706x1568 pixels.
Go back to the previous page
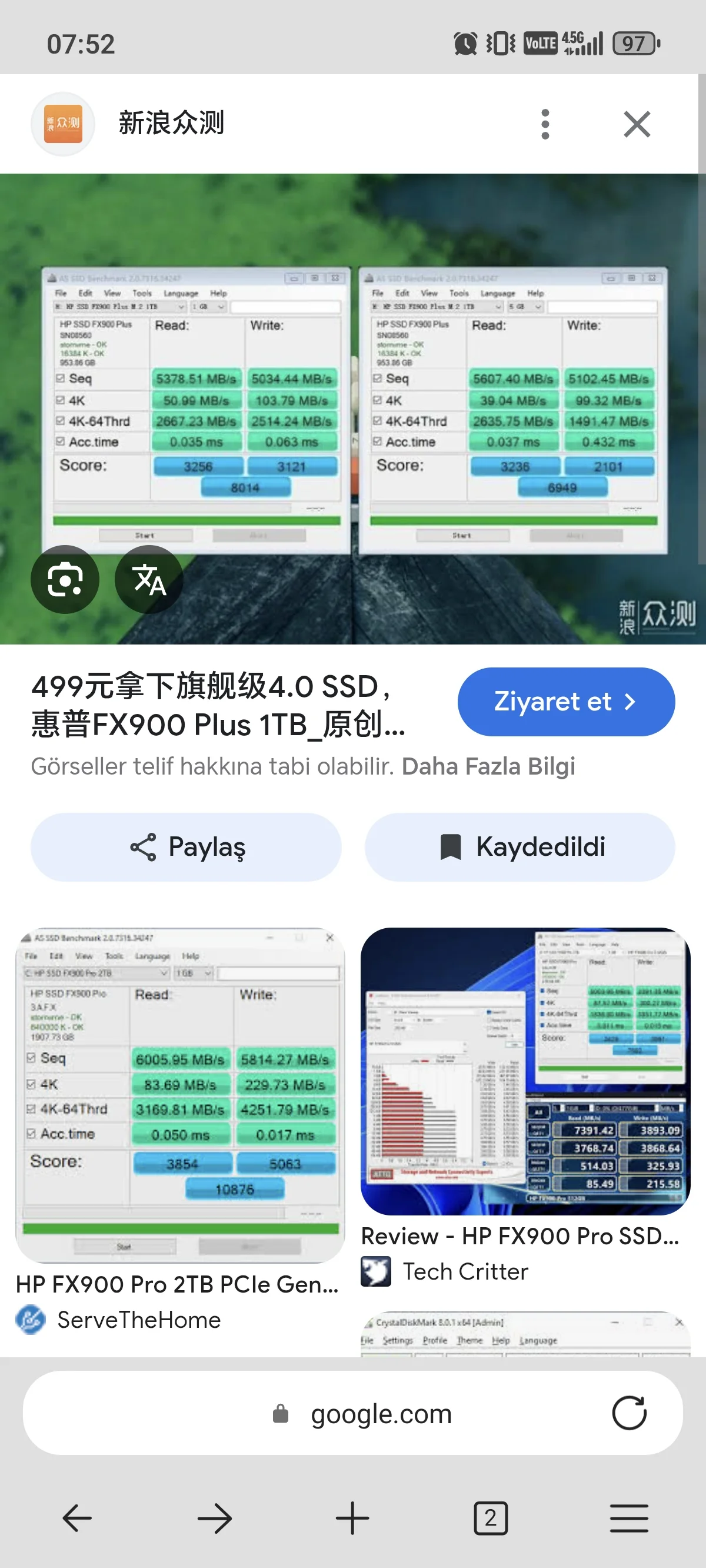point(77,1518)
